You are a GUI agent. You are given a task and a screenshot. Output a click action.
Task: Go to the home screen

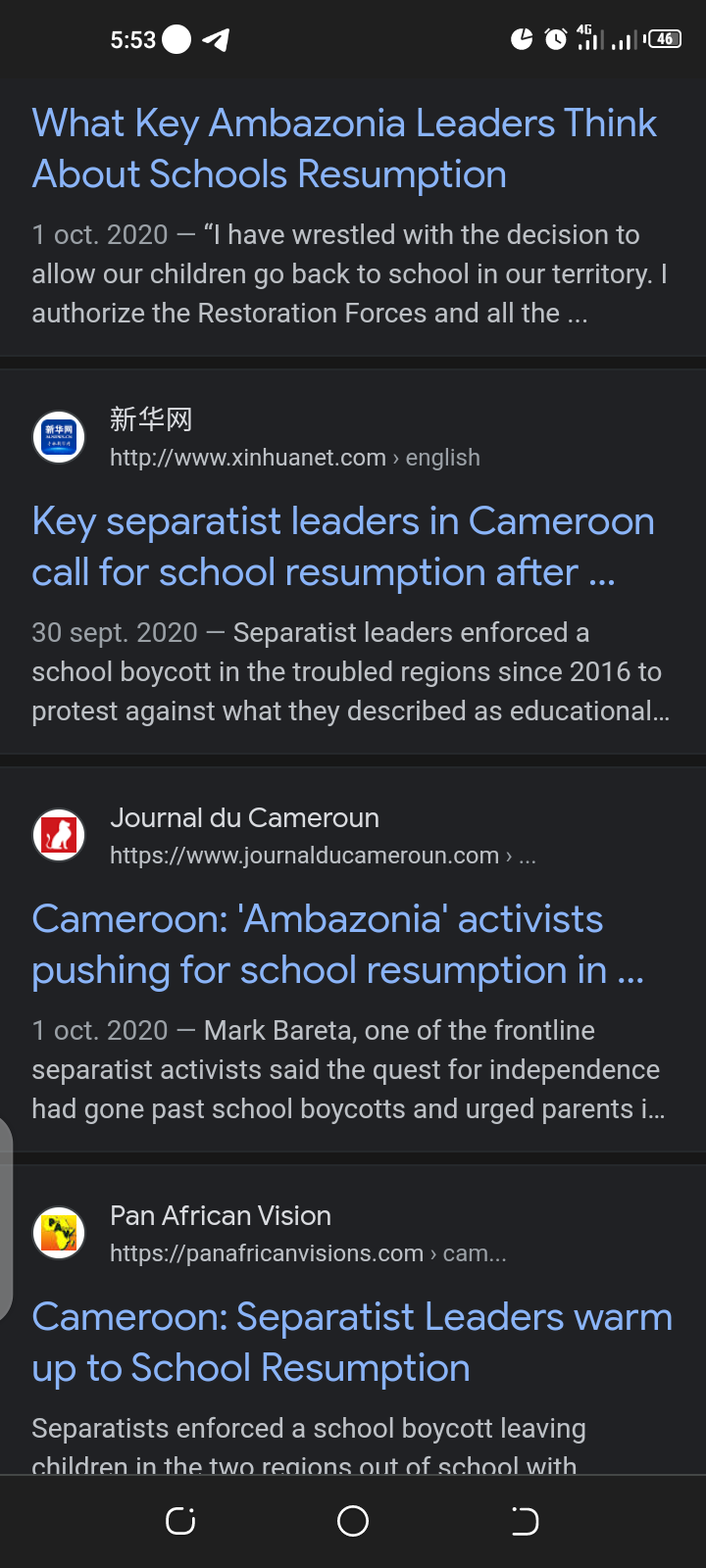[353, 1521]
